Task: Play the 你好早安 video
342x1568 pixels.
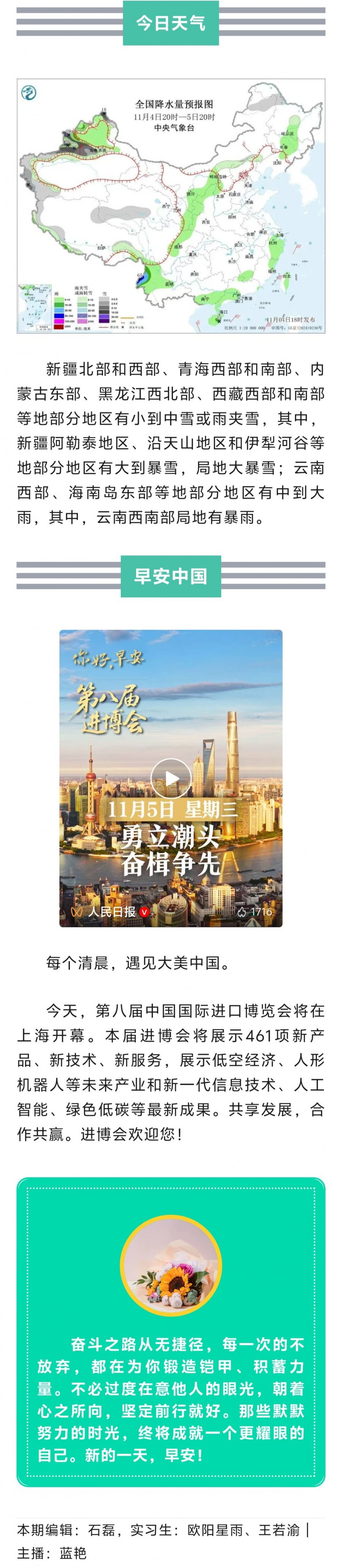Action: pyautogui.click(x=171, y=778)
